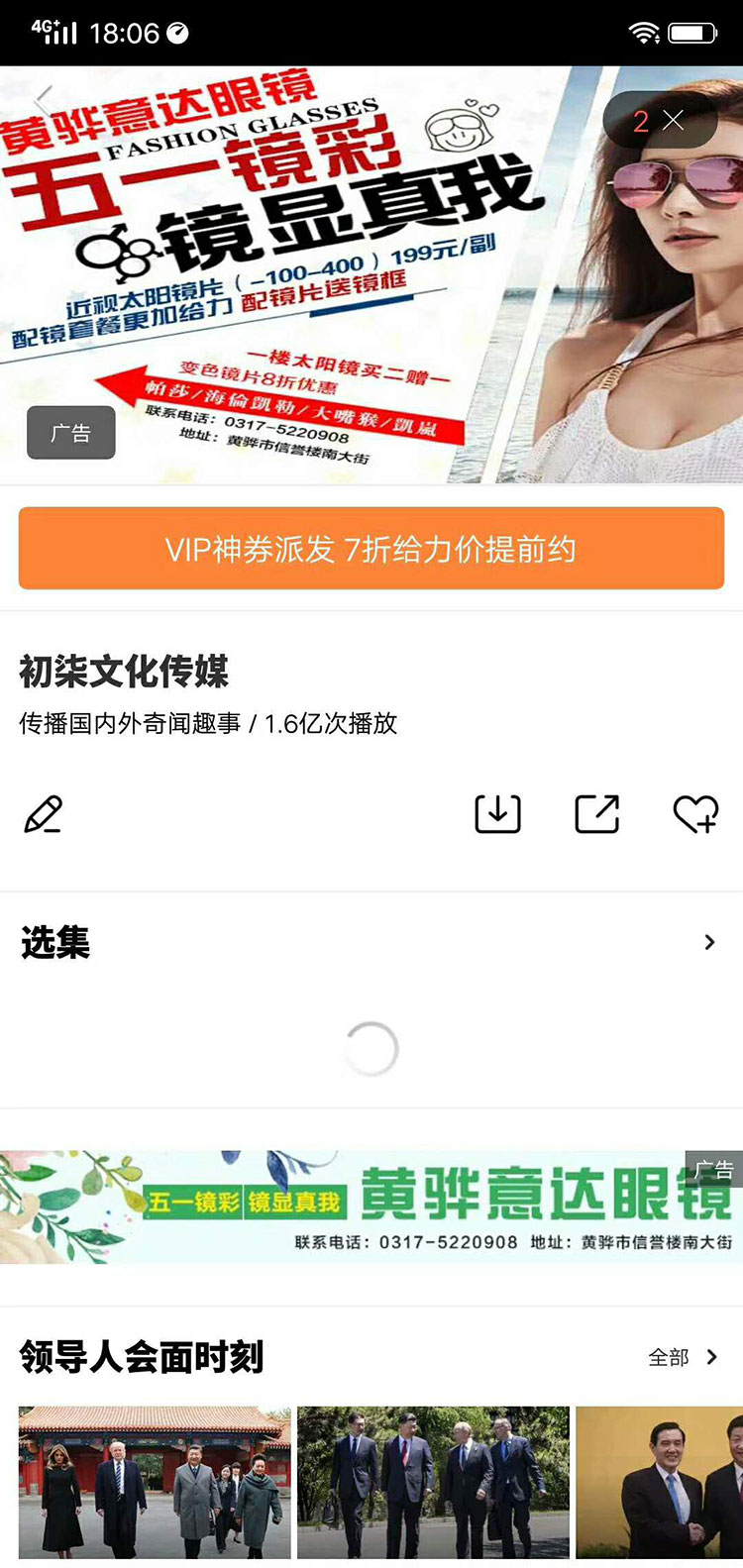743x1568 pixels.
Task: Open the third 领导人会面时刻 handshake thumbnail
Action: pyautogui.click(x=660, y=1482)
